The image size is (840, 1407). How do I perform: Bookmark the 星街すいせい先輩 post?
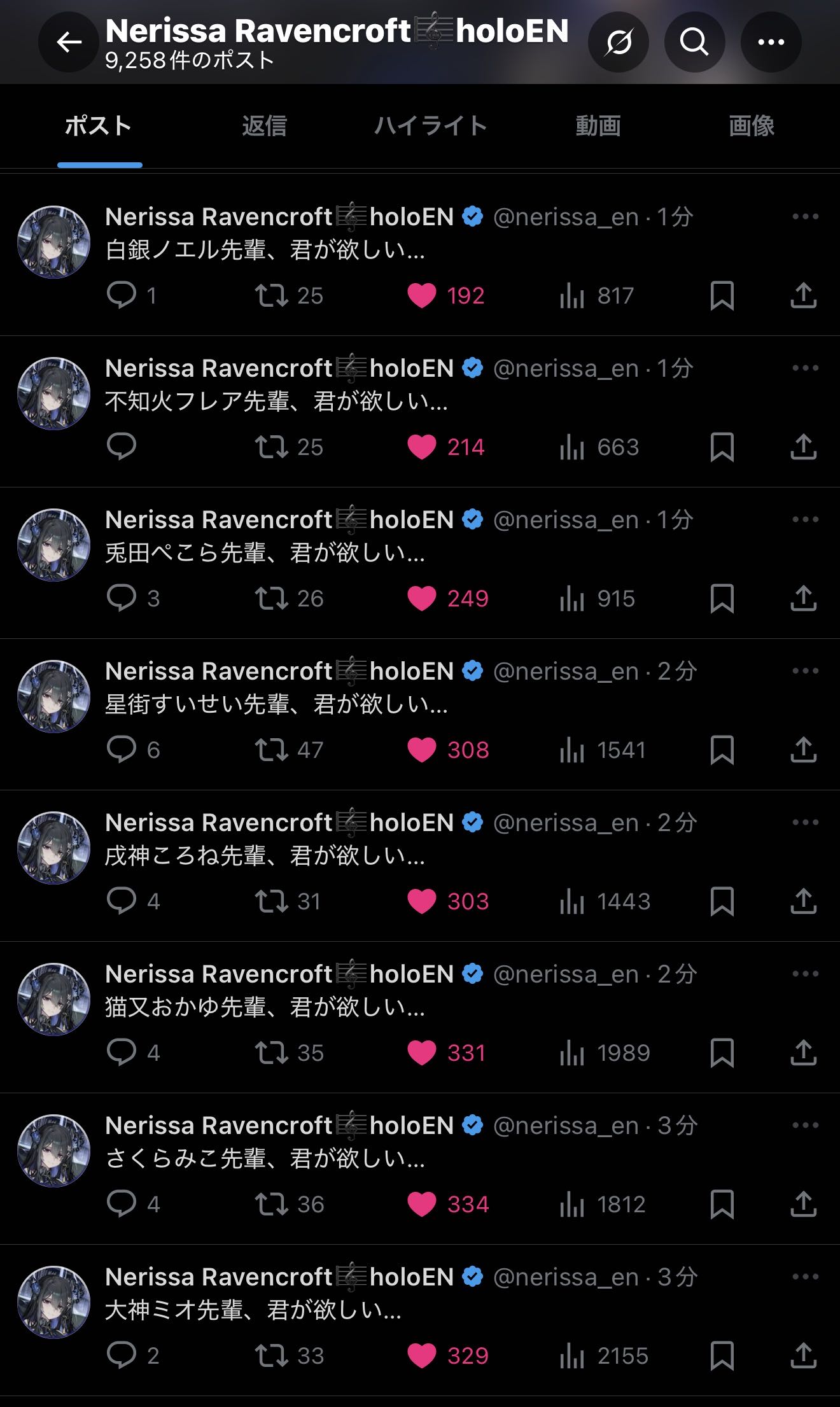(x=722, y=750)
